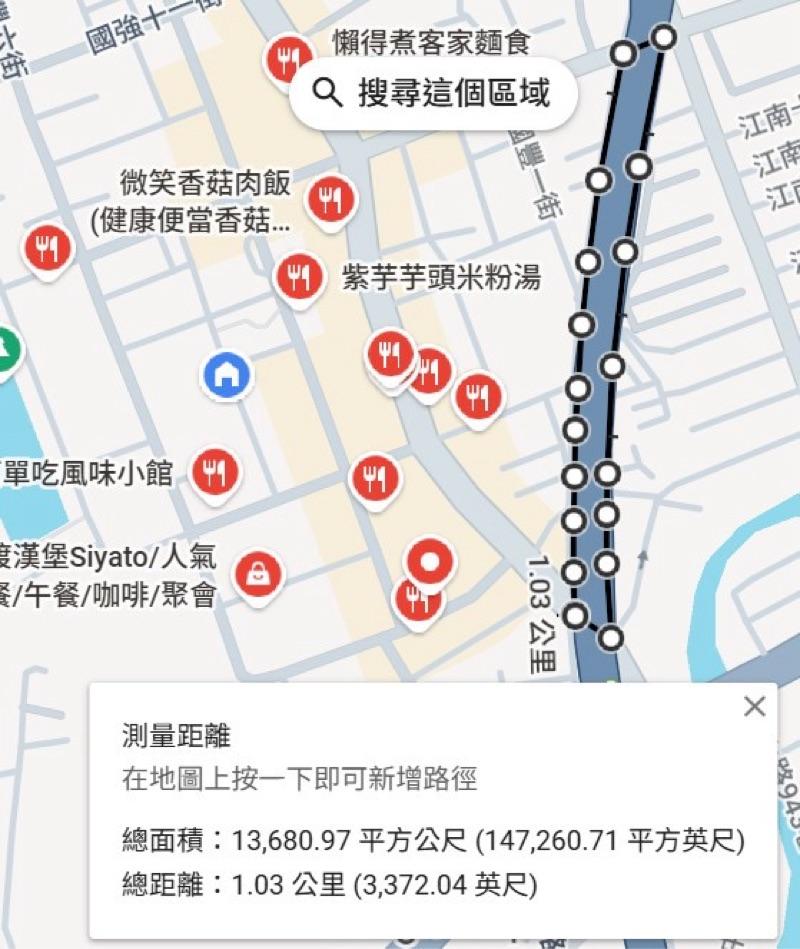
Task: Open 懶得煮客家麵食 restaurant pin
Action: tap(289, 59)
